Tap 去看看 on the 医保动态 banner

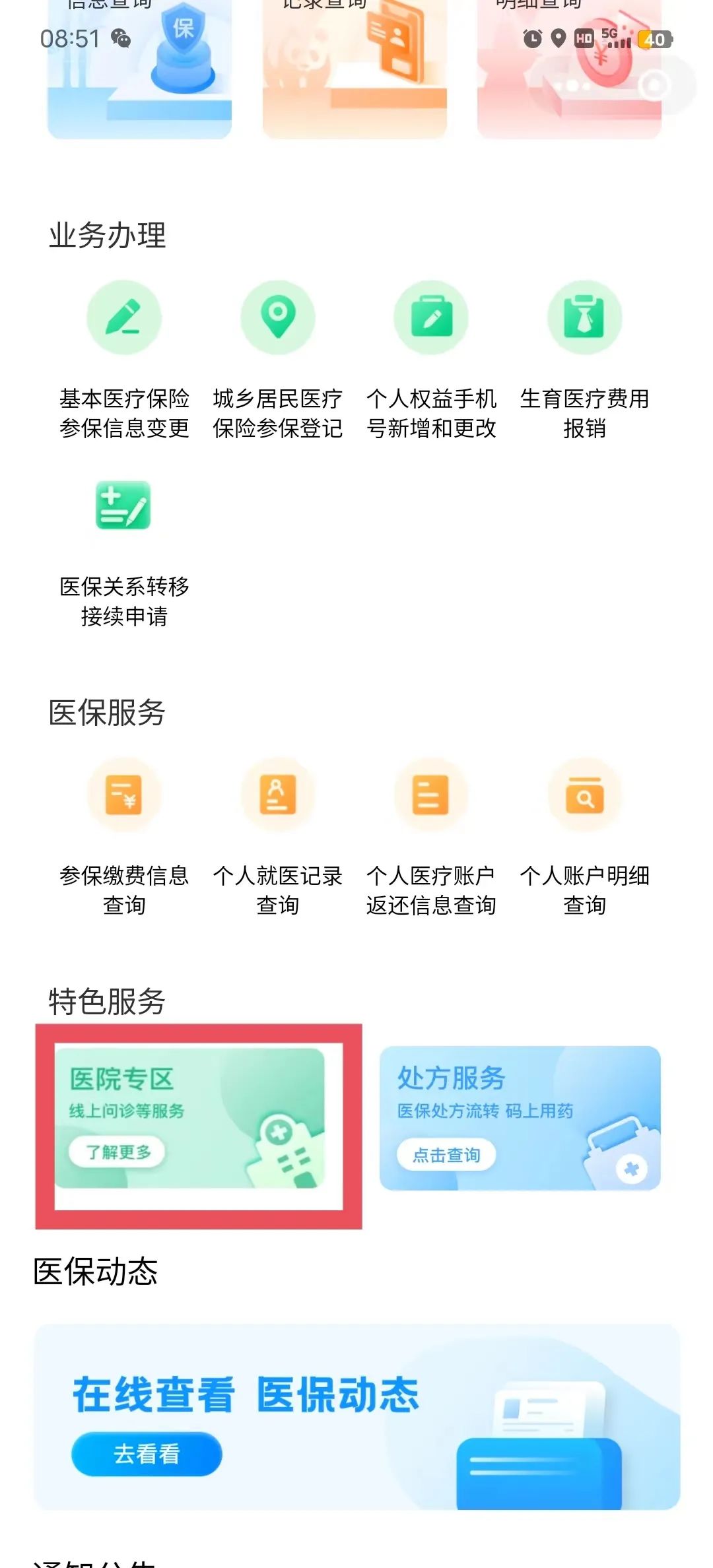click(x=147, y=1454)
